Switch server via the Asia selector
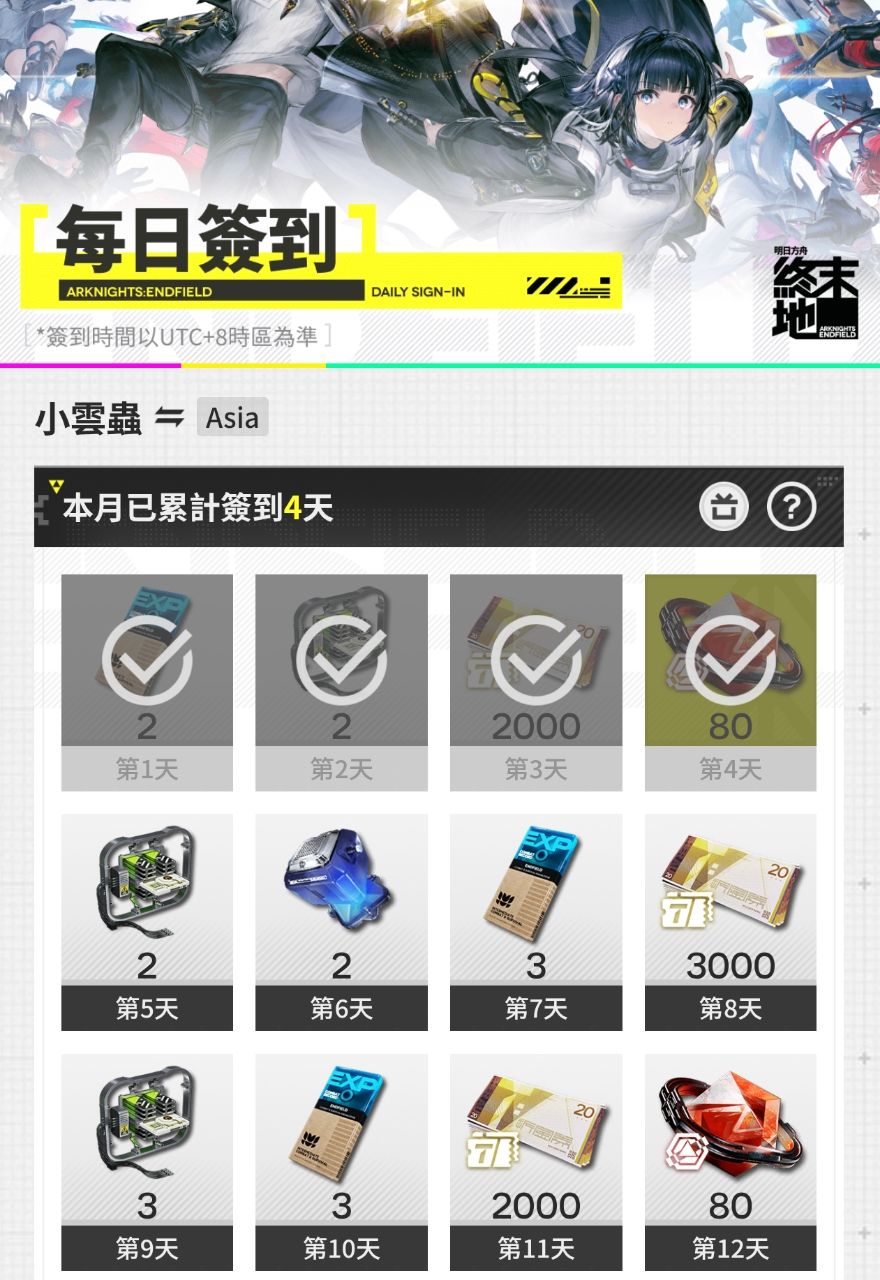 point(232,418)
